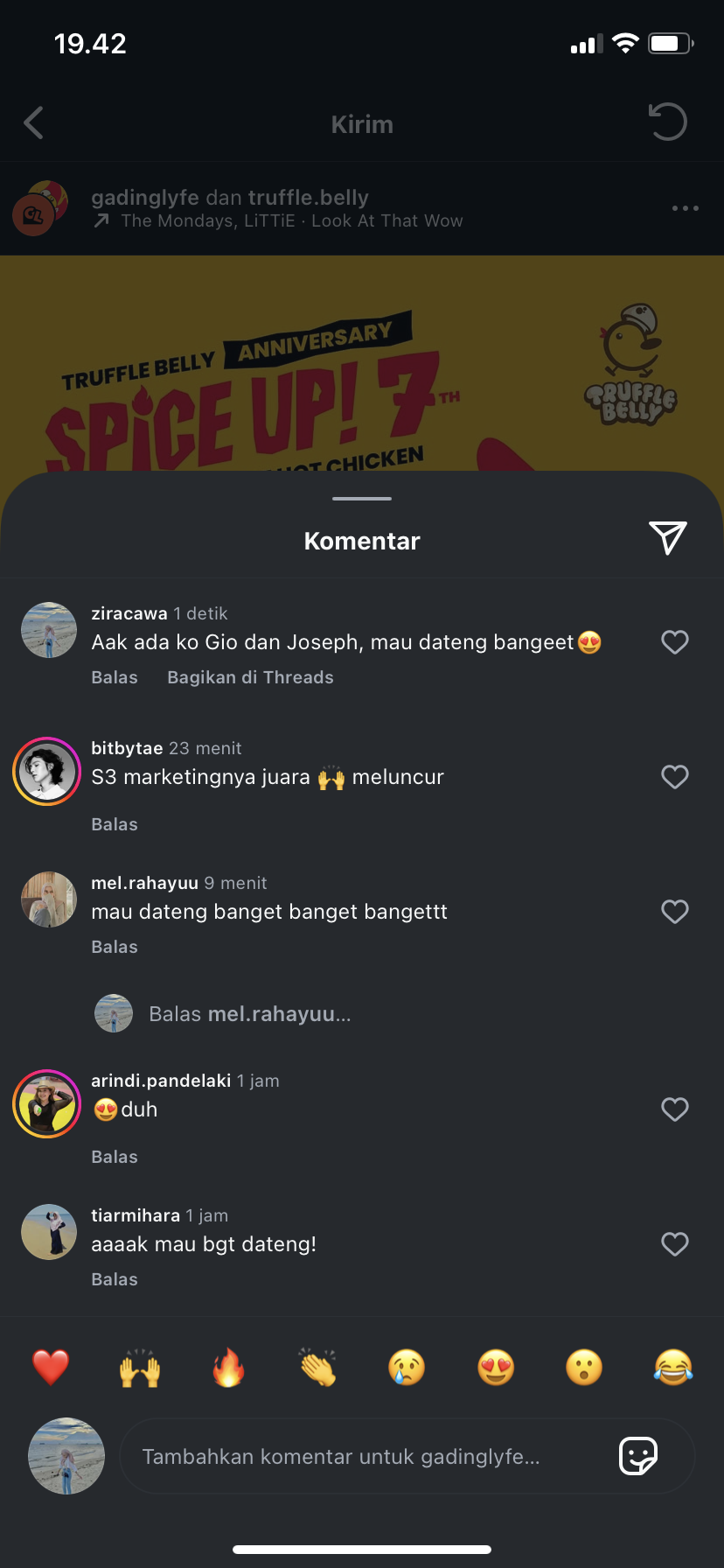Reply to tiarmihara's comment

115,1279
